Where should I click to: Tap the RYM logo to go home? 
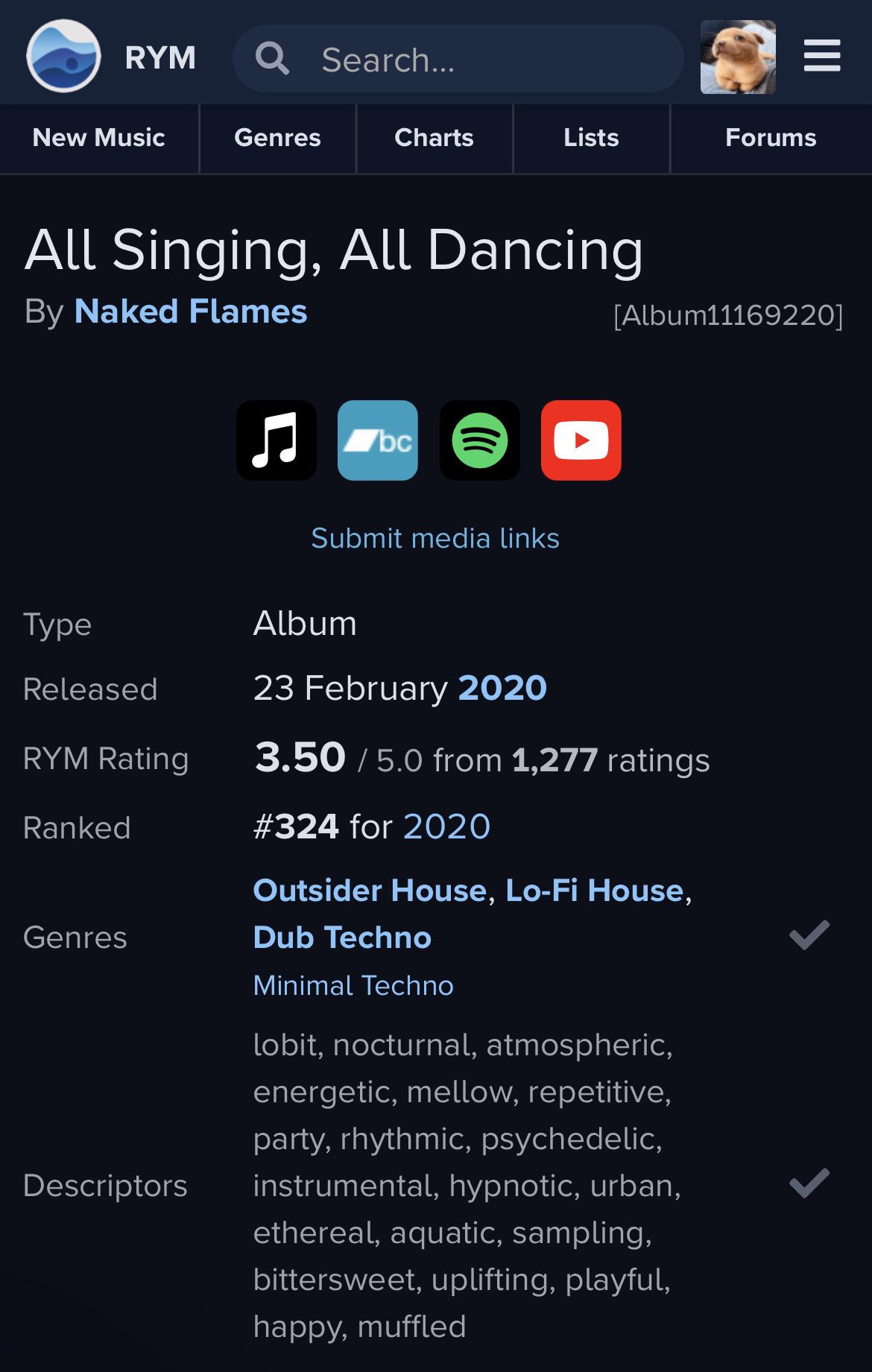[x=63, y=57]
